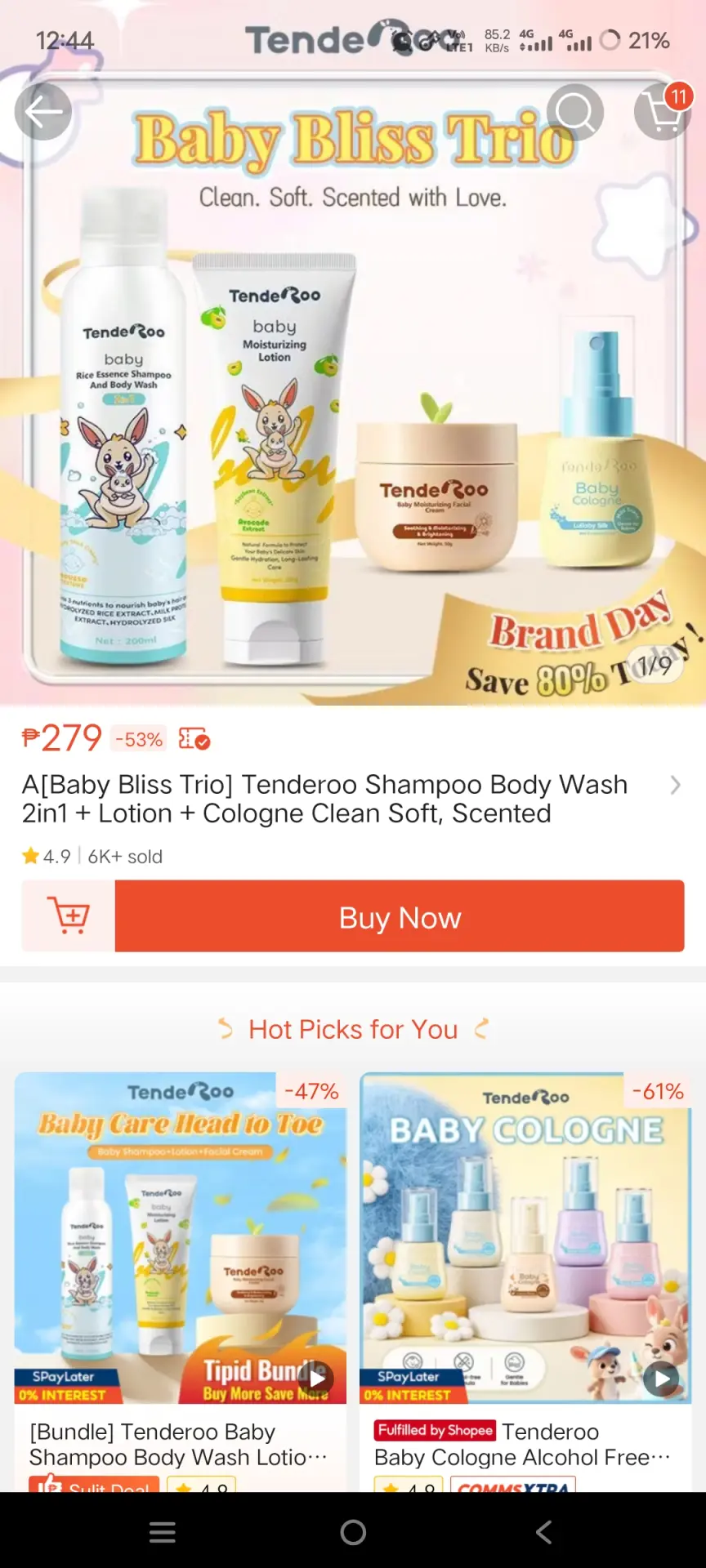Expand the Baby Bliss Trio product title
The height and width of the screenshot is (1568, 706).
point(675,785)
